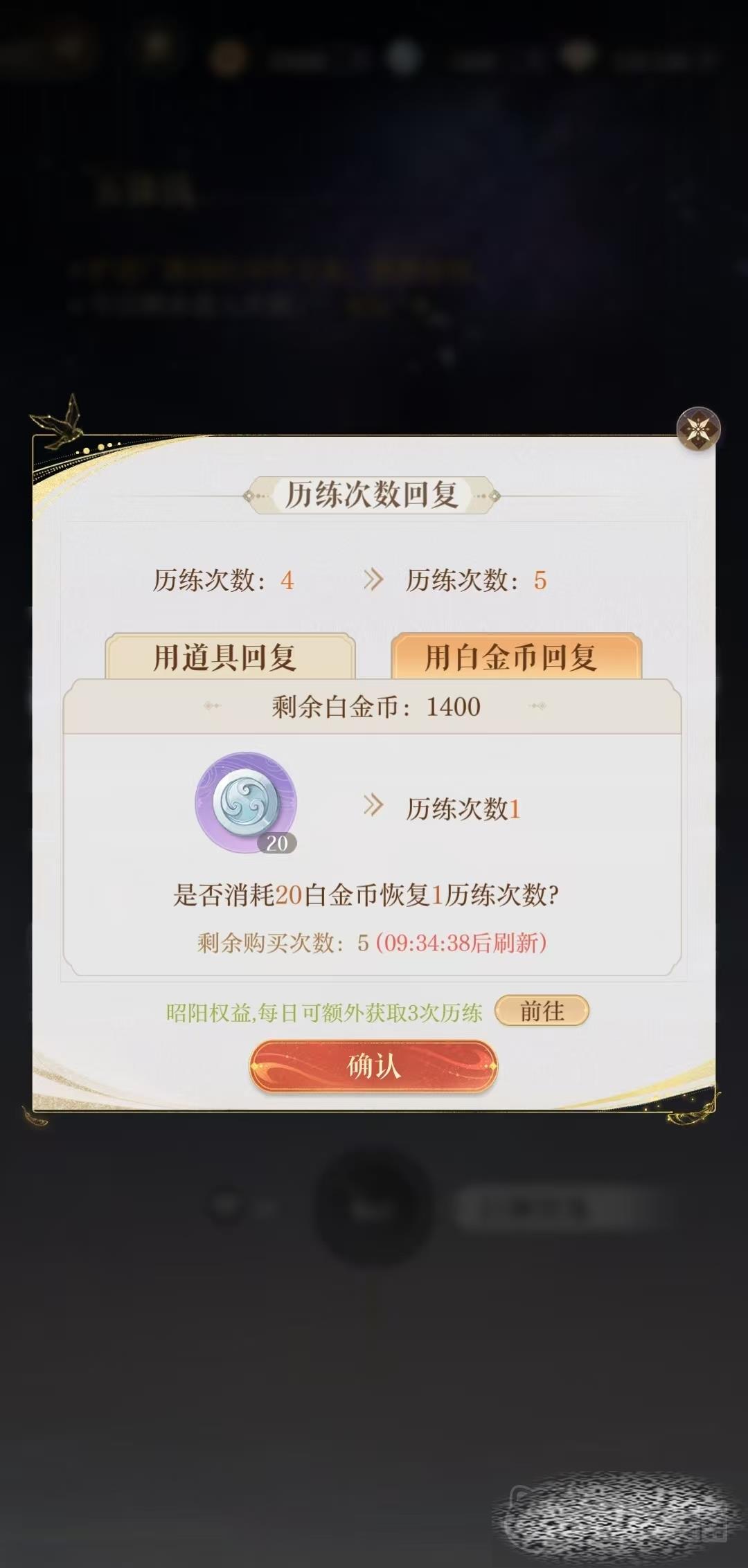The height and width of the screenshot is (1568, 748).
Task: Close the 历练次数回复 dialog
Action: [x=698, y=429]
